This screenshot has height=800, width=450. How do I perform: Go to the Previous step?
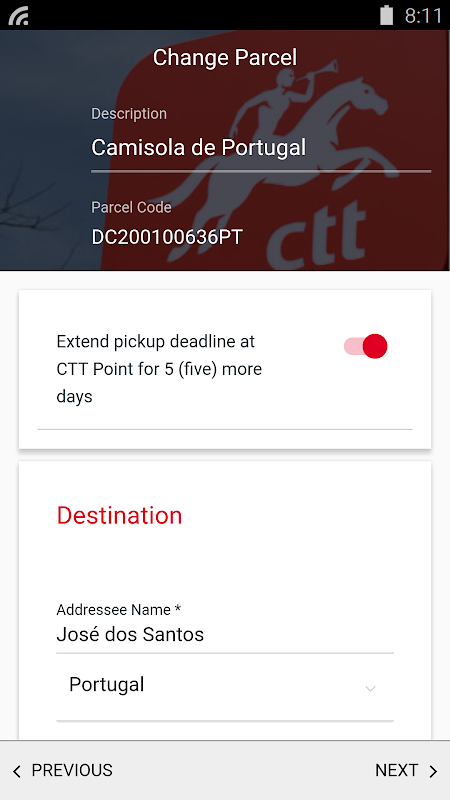click(63, 770)
